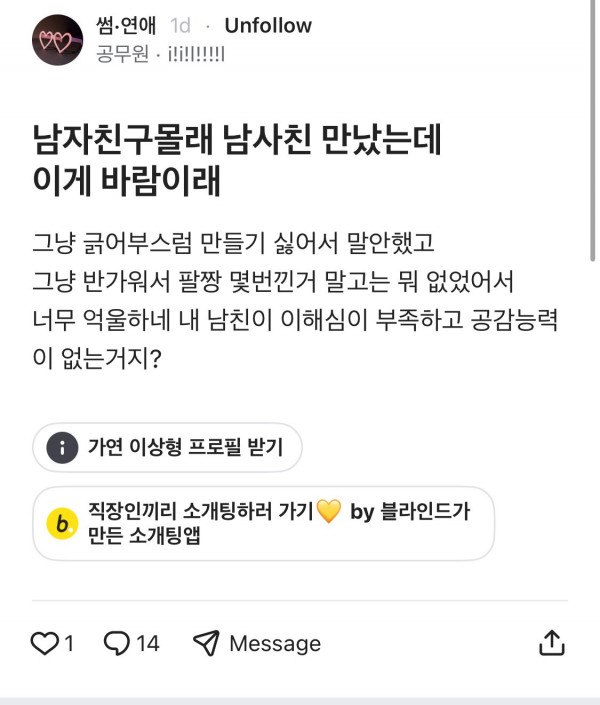Open 직장인끼리 소개팅하러 가기 banner
The height and width of the screenshot is (705, 600).
(x=264, y=523)
